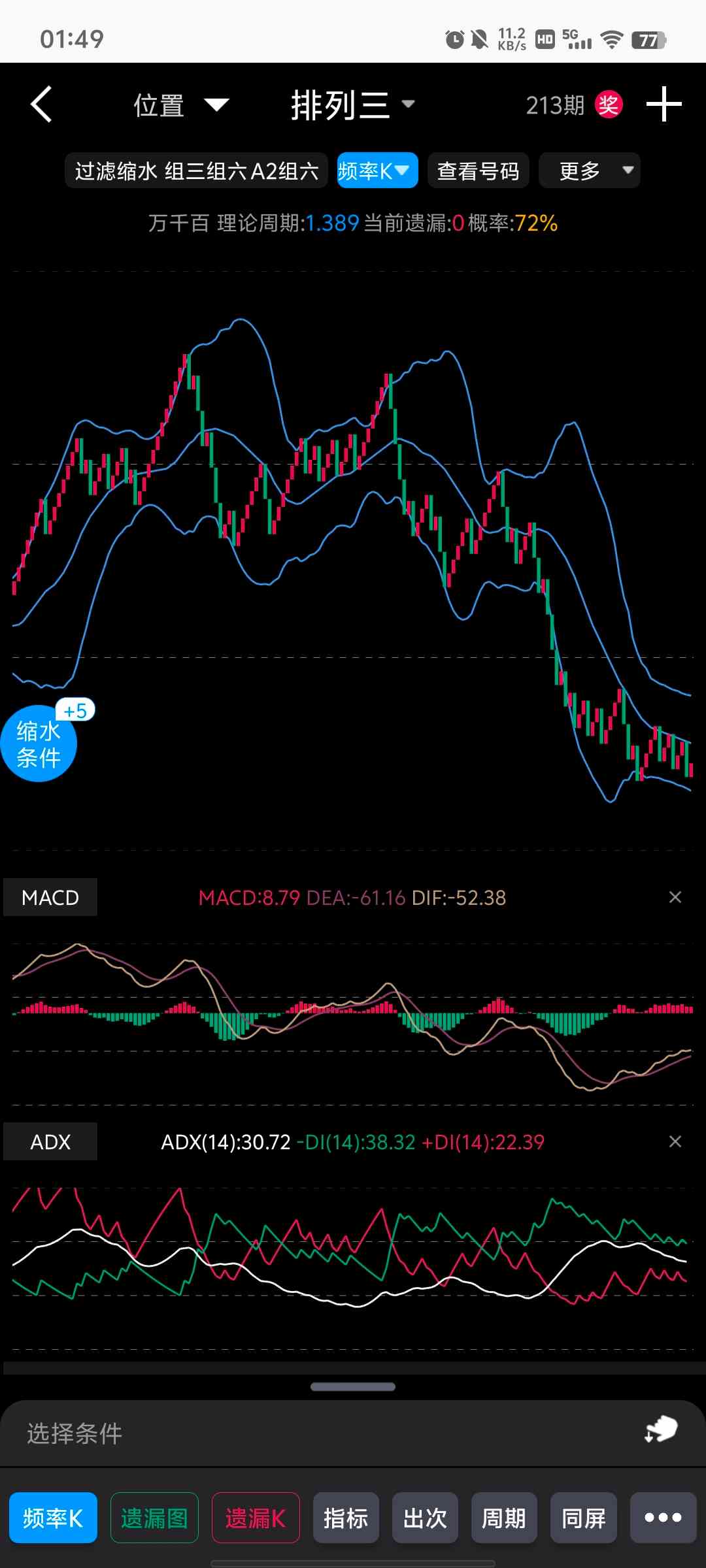Open the 同屏 option
The image size is (706, 1568).
click(583, 1518)
